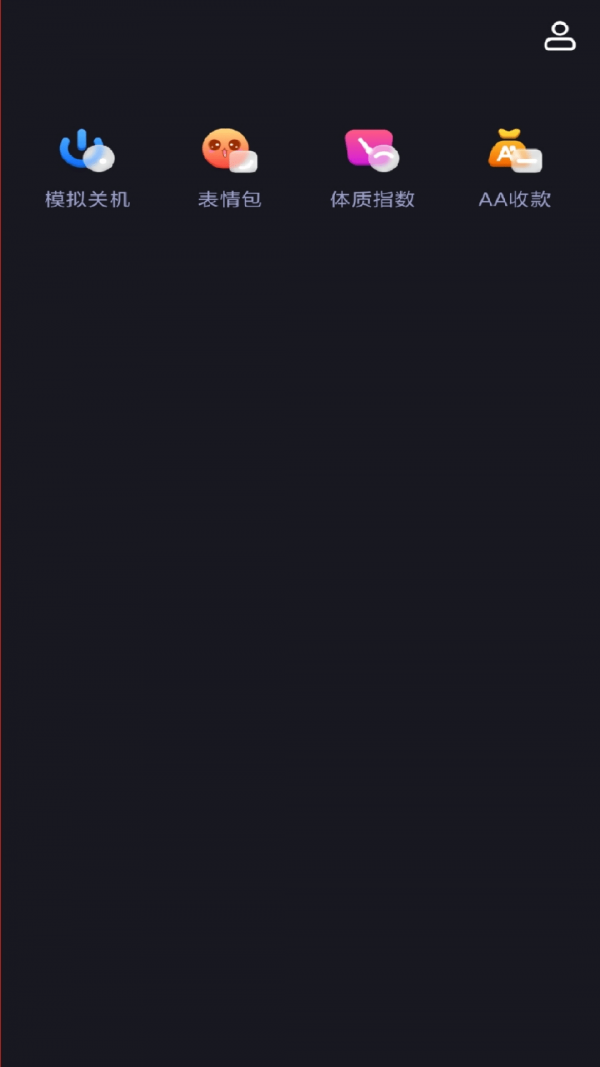Viewport: 600px width, 1067px height.
Task: Launch the 体质指数 calculator
Action: 372,167
